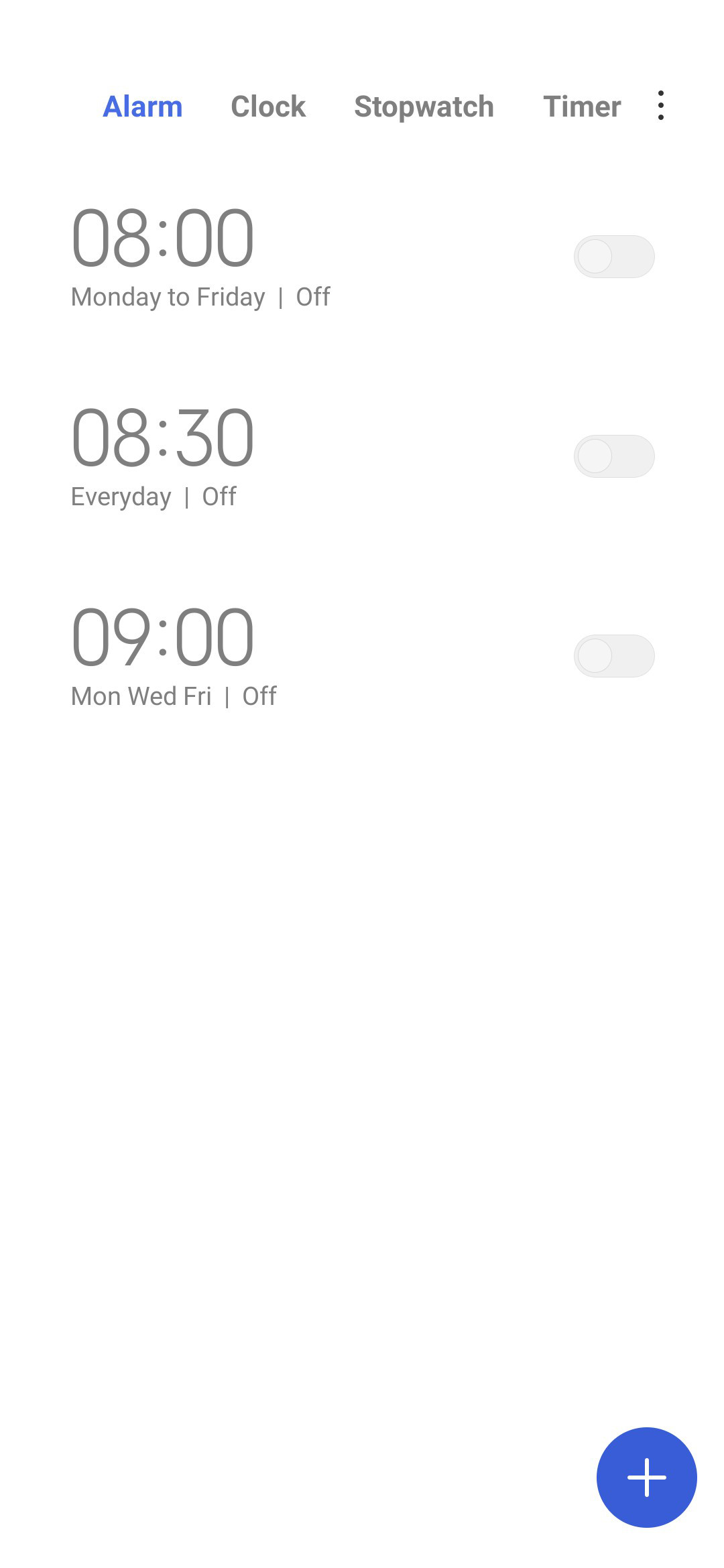This screenshot has width=724, height=1568.
Task: Switch to the Clock tab
Action: 268,107
